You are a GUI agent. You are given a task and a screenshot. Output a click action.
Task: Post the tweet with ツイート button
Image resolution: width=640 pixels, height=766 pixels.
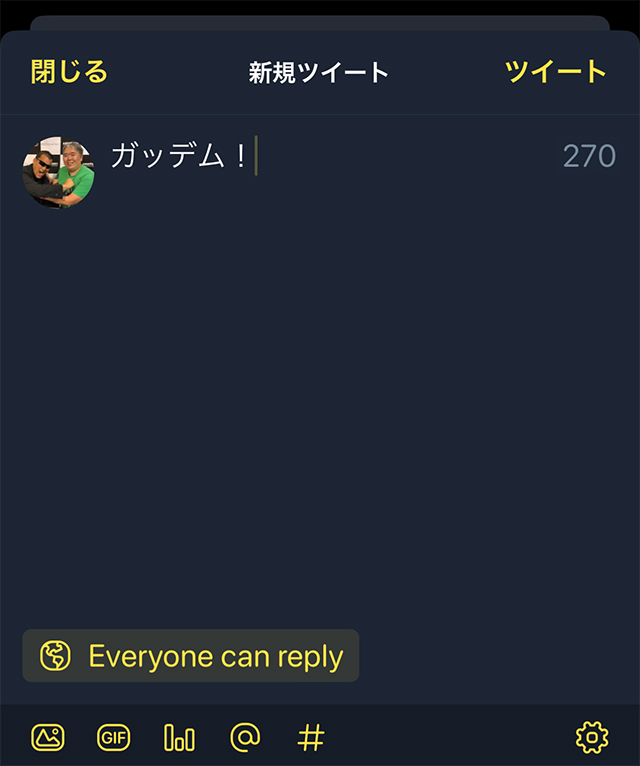[555, 72]
